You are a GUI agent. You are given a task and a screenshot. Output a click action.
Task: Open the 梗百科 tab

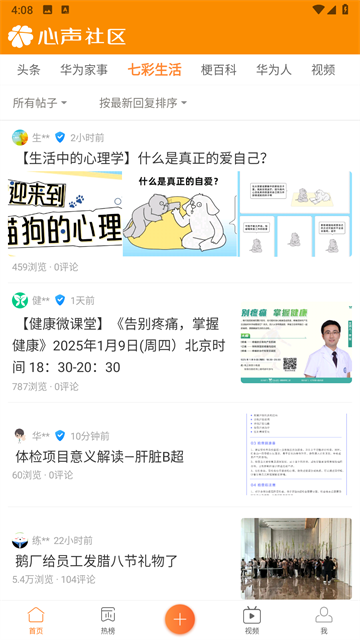tap(219, 70)
